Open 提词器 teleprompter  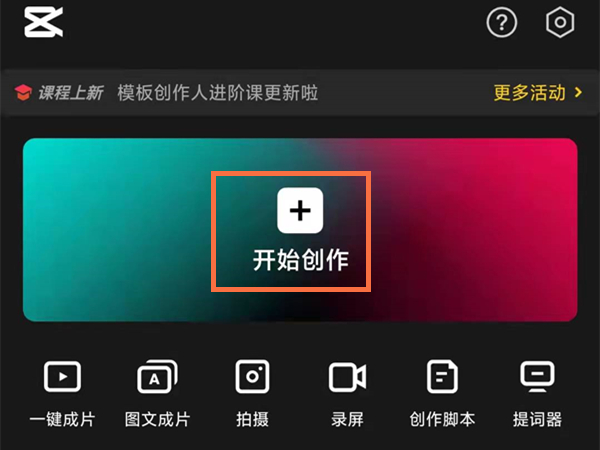pyautogui.click(x=537, y=392)
